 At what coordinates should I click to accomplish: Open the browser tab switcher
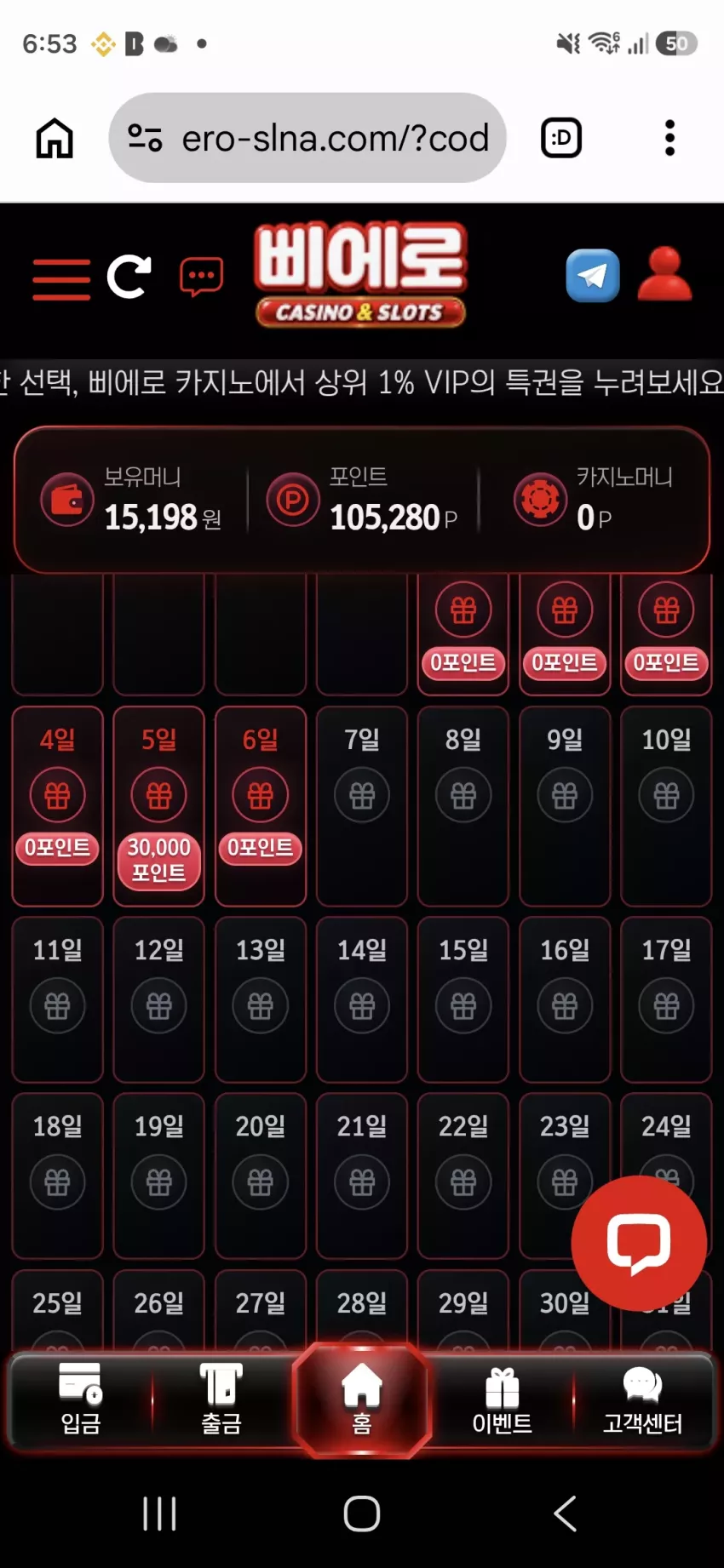561,138
